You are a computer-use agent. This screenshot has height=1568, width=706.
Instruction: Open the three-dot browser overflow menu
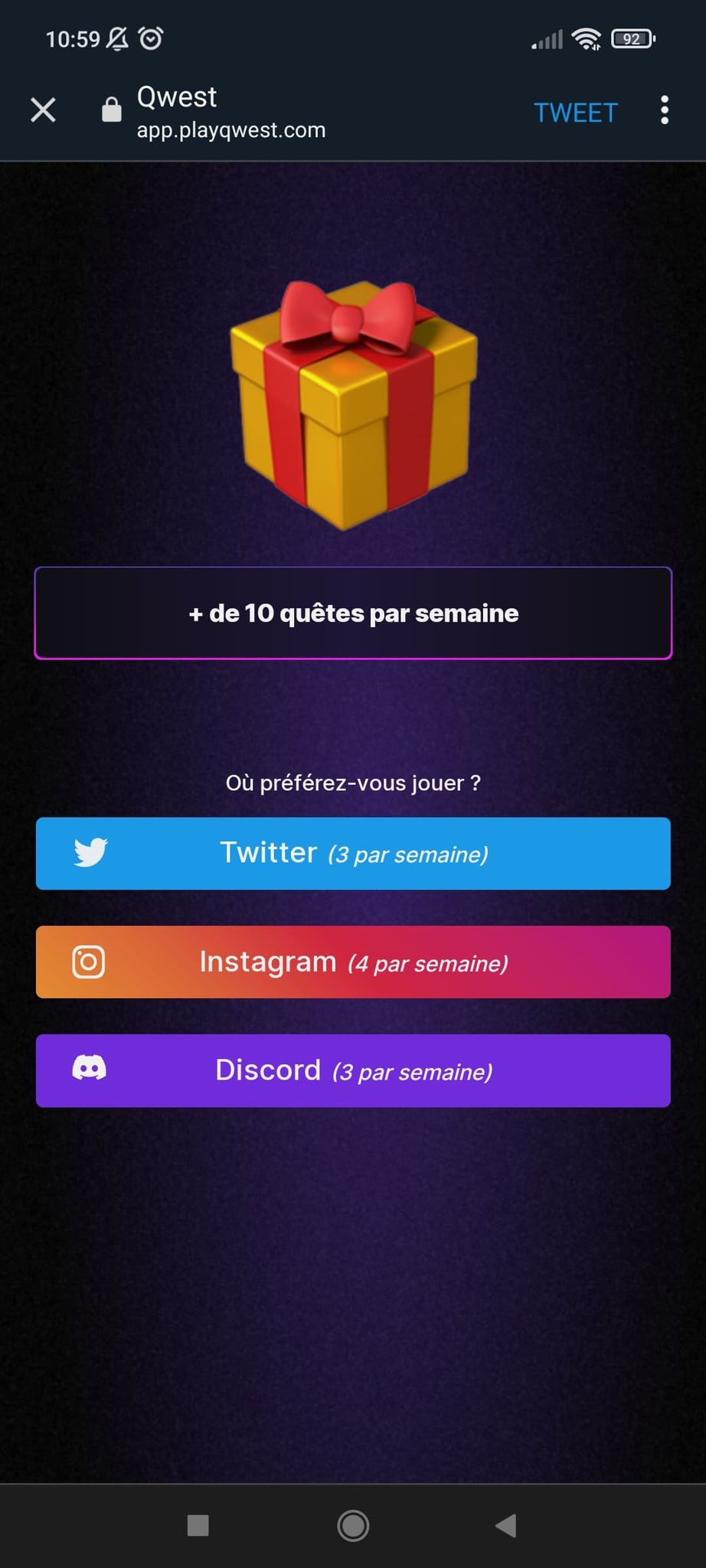664,111
